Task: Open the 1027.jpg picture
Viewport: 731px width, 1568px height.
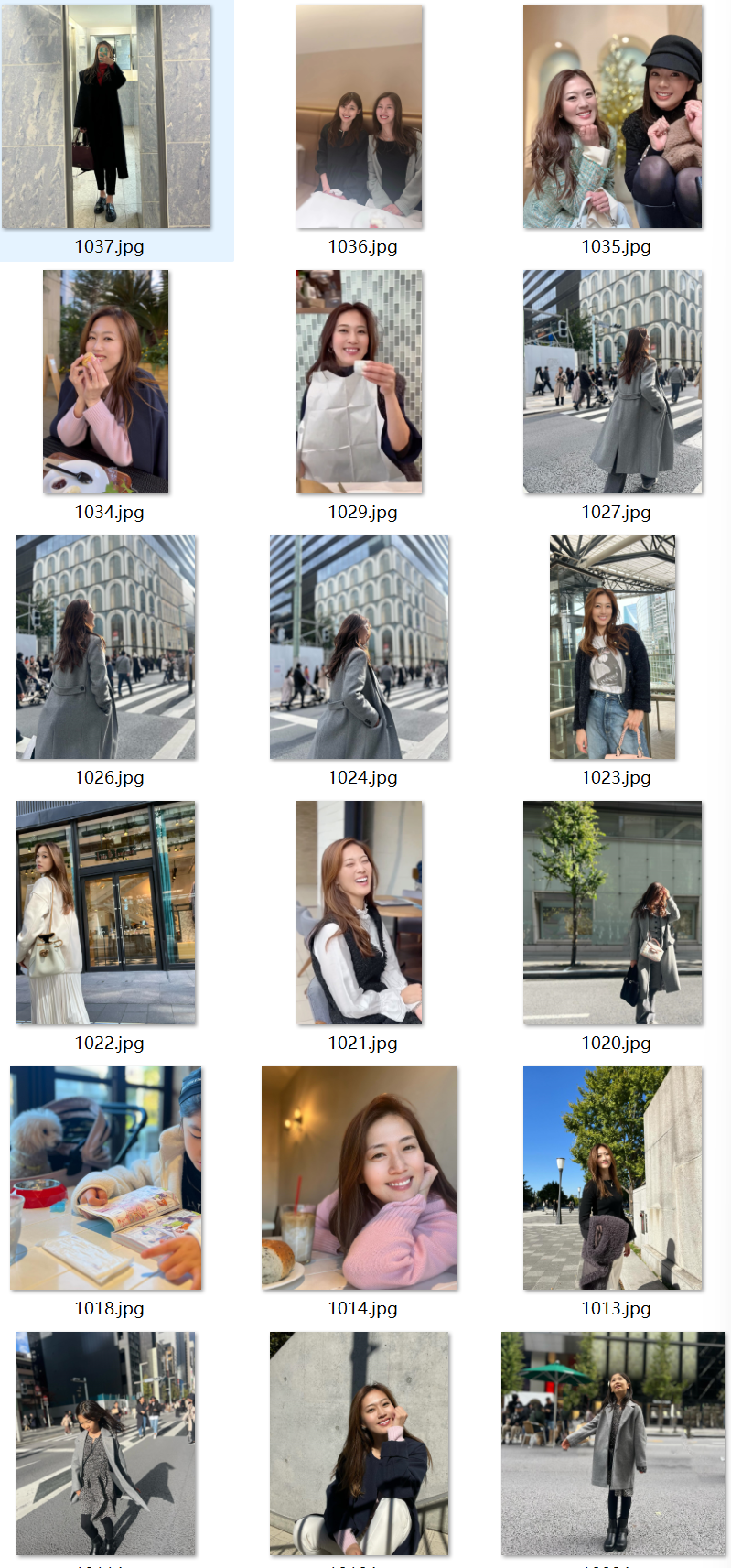Action: point(613,382)
